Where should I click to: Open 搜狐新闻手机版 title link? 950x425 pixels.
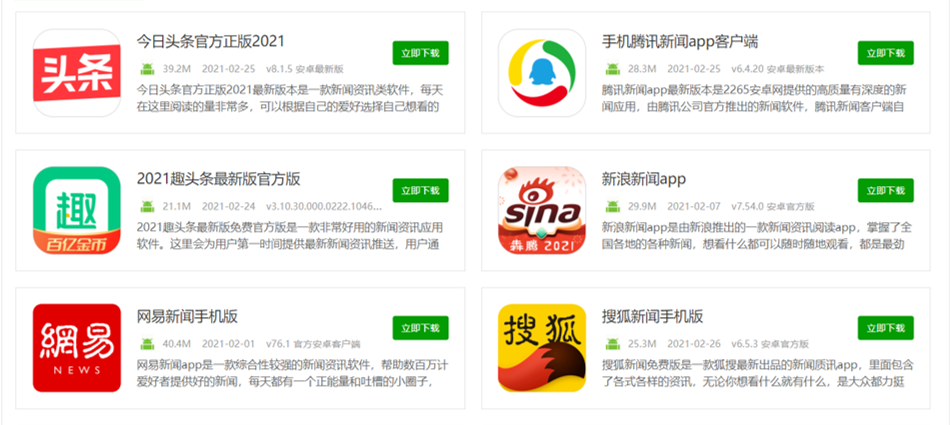point(651,316)
